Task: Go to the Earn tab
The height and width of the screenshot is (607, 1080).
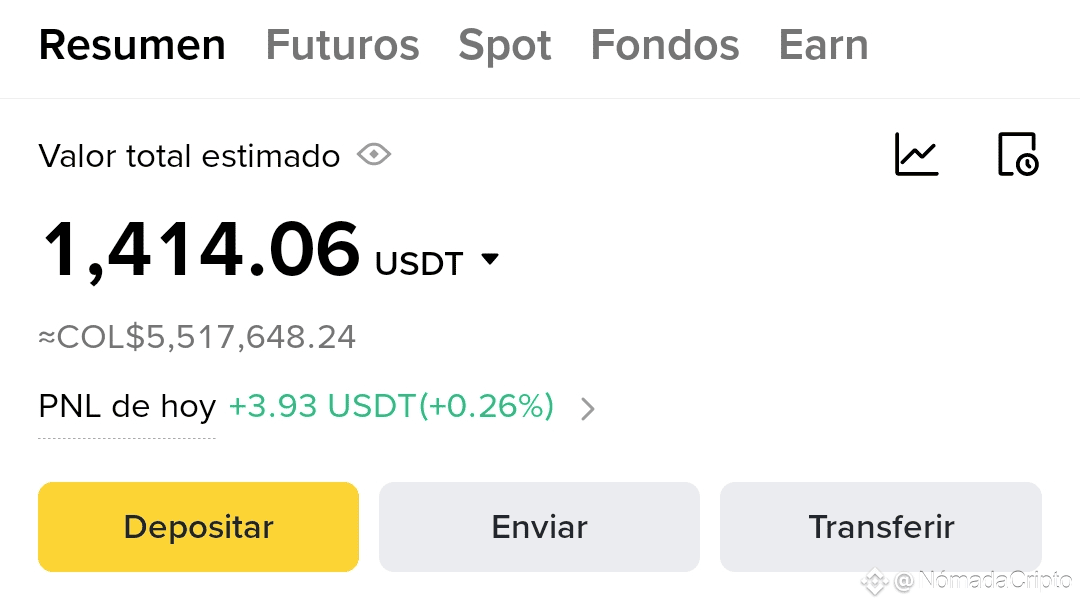Action: pos(823,46)
